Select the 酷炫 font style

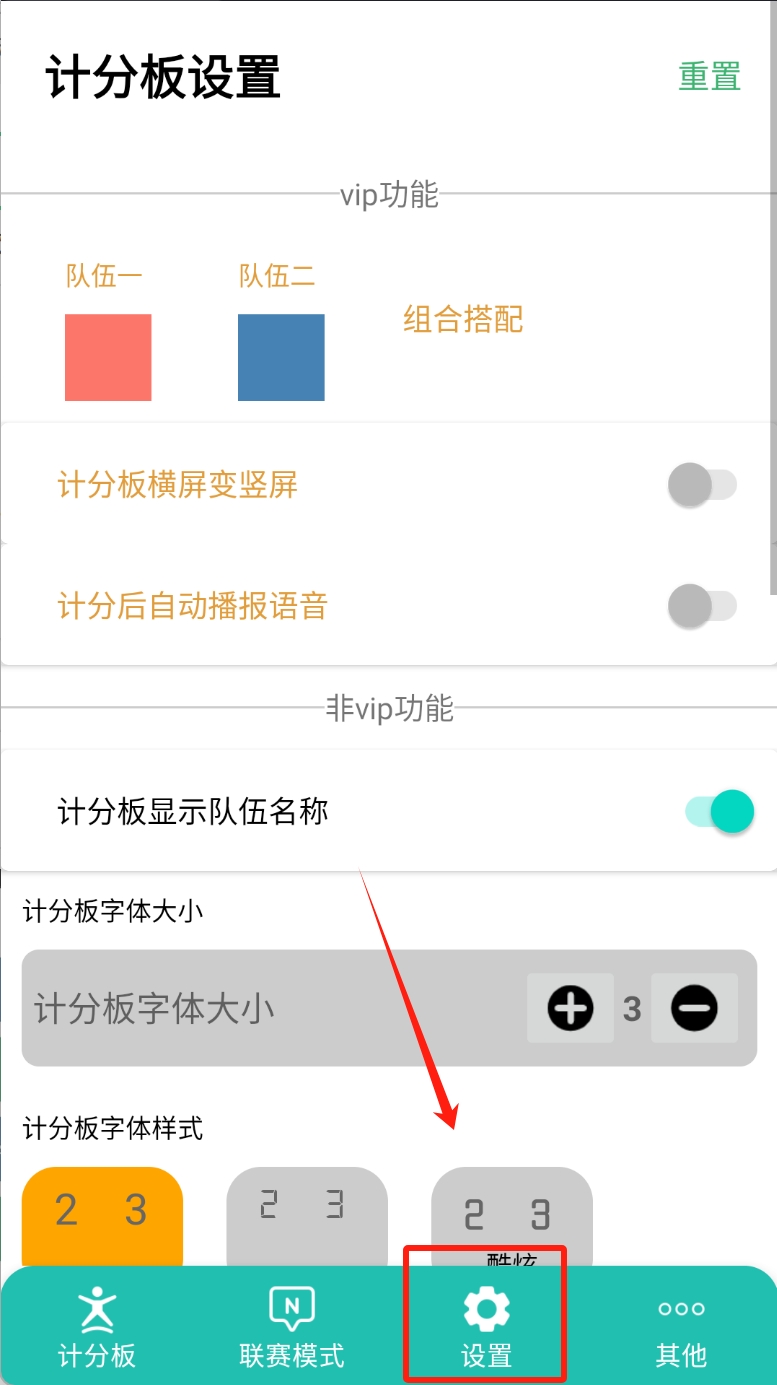pos(511,1214)
